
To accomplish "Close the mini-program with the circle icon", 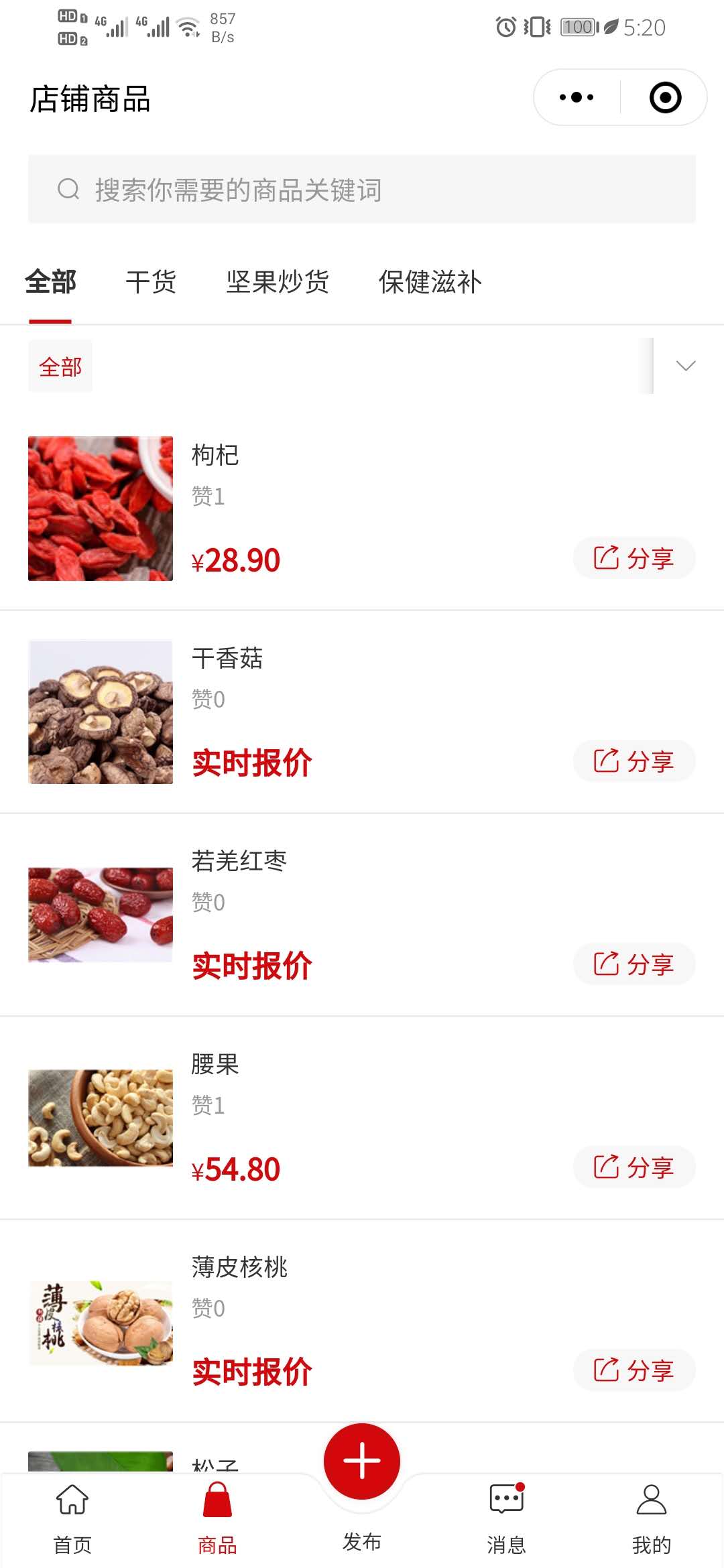I will pos(665,97).
